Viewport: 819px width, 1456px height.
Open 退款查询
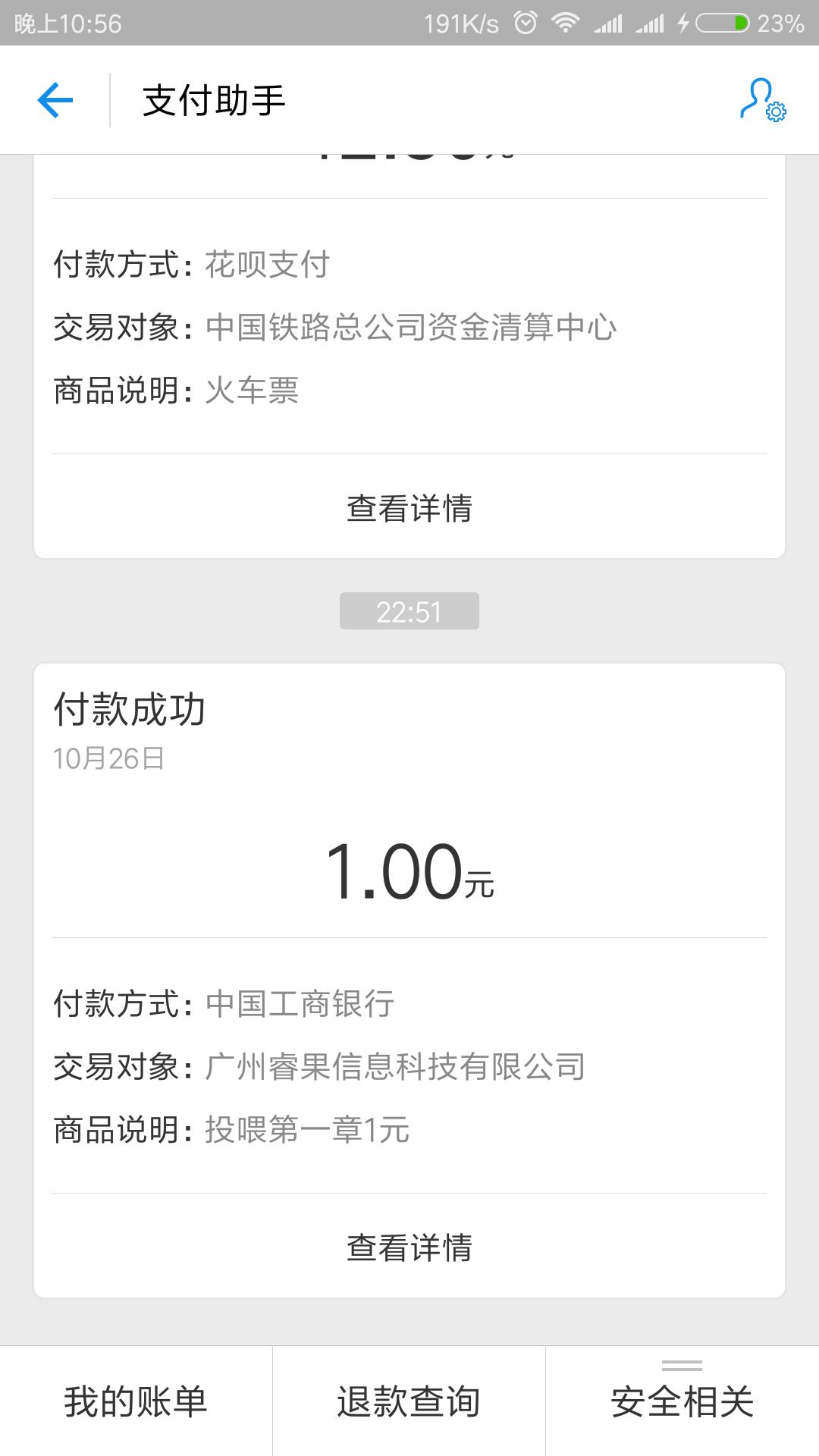[409, 1401]
